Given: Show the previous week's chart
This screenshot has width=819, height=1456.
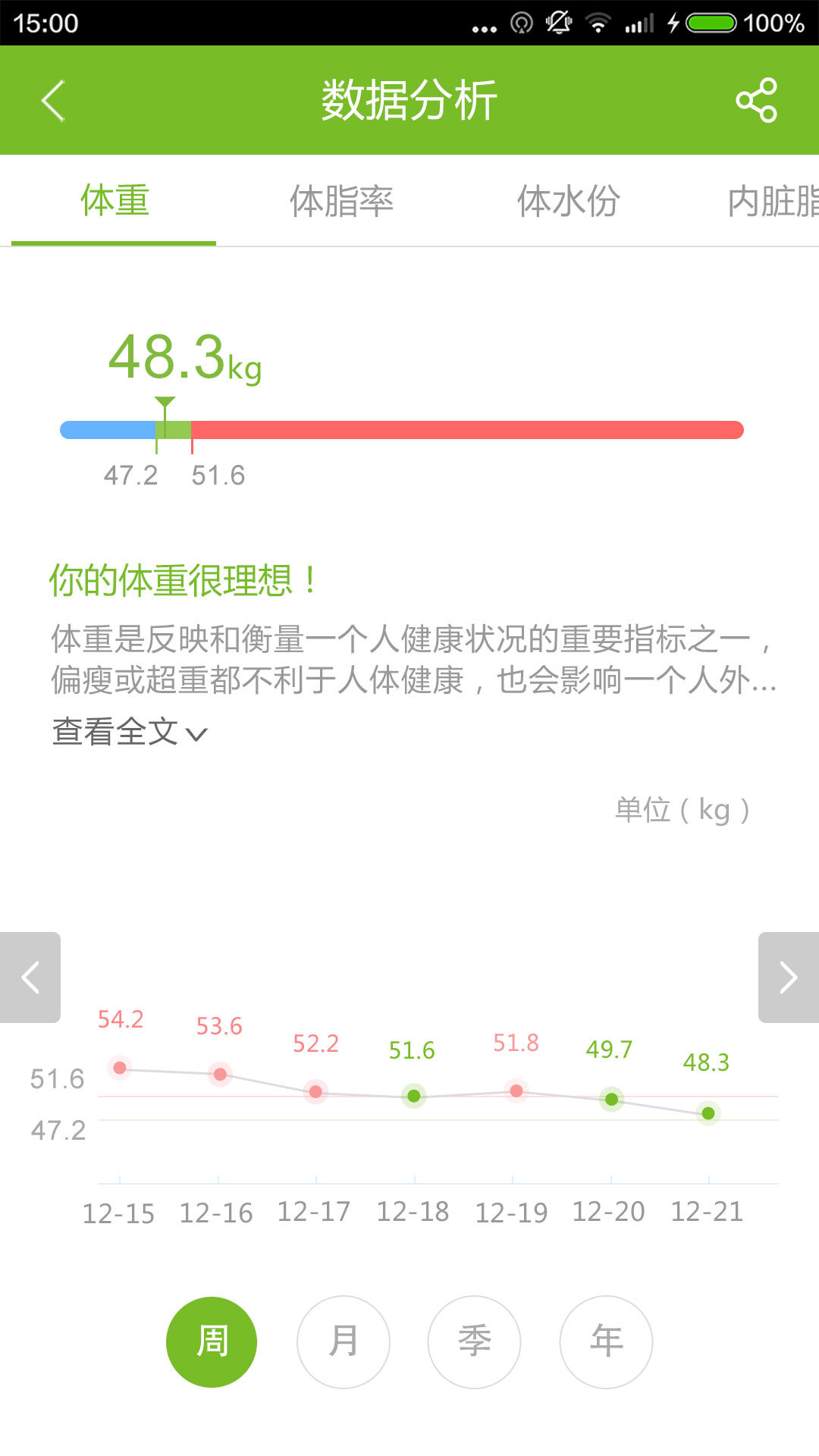Looking at the screenshot, I should 30,977.
